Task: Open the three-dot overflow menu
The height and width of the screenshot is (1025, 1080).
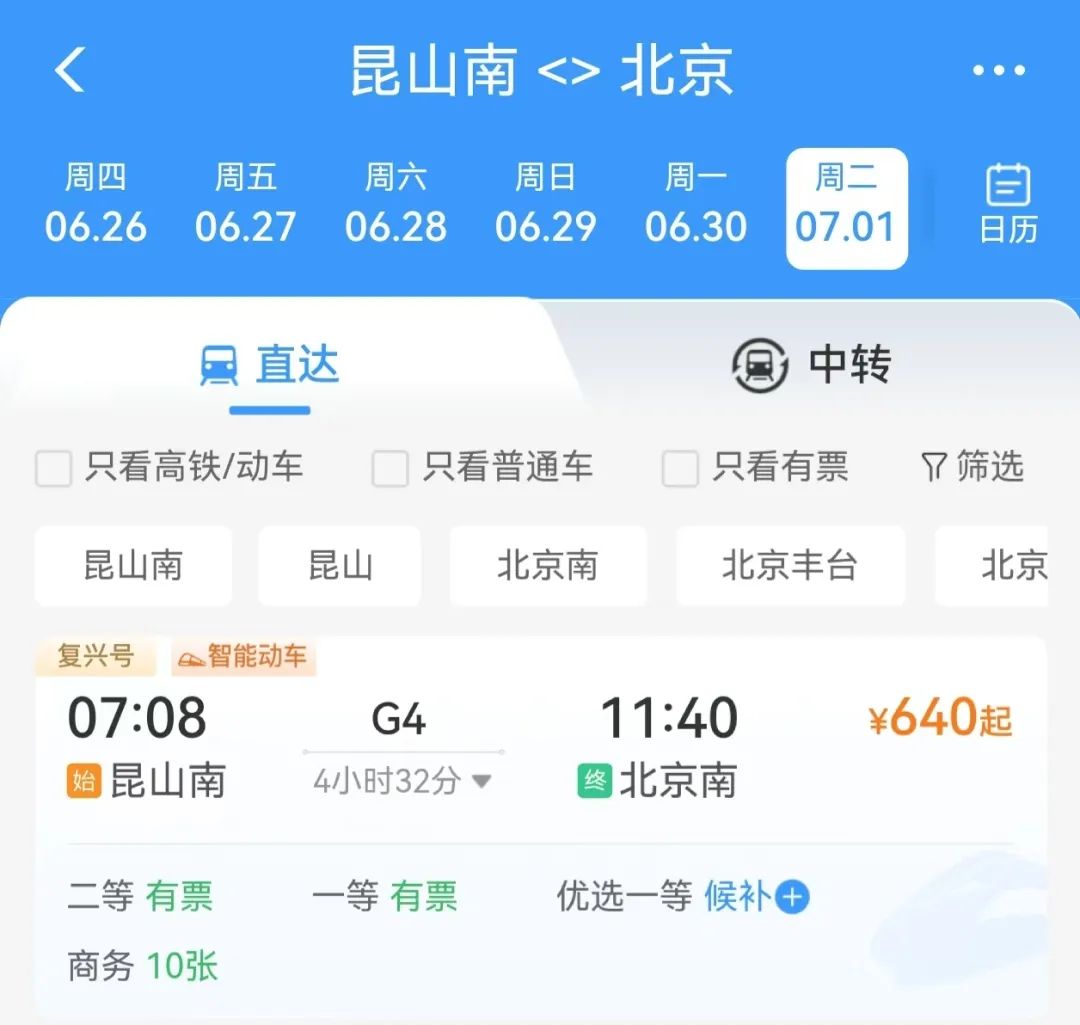Action: pos(998,71)
